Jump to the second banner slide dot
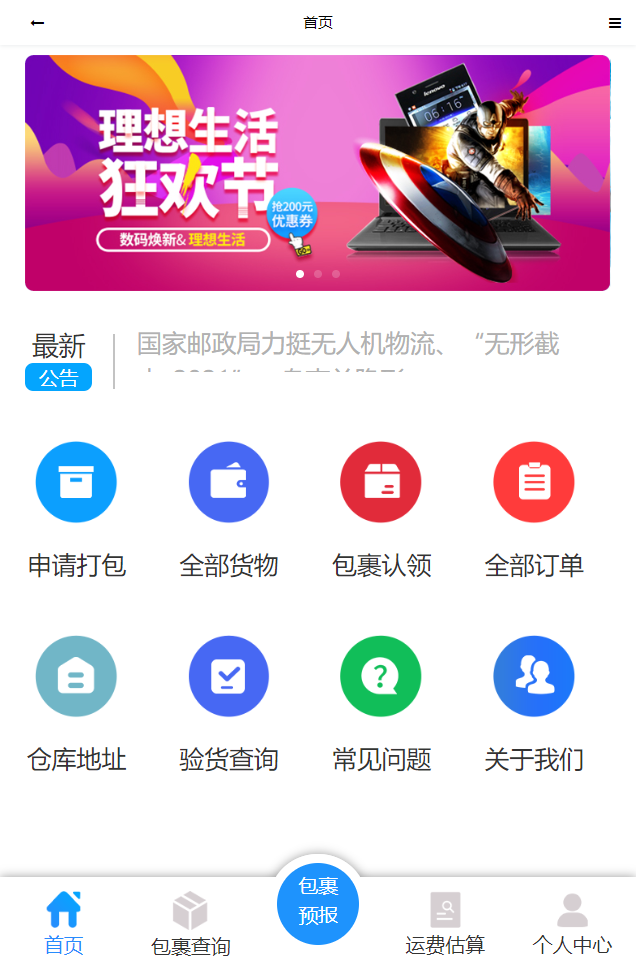 pyautogui.click(x=318, y=273)
